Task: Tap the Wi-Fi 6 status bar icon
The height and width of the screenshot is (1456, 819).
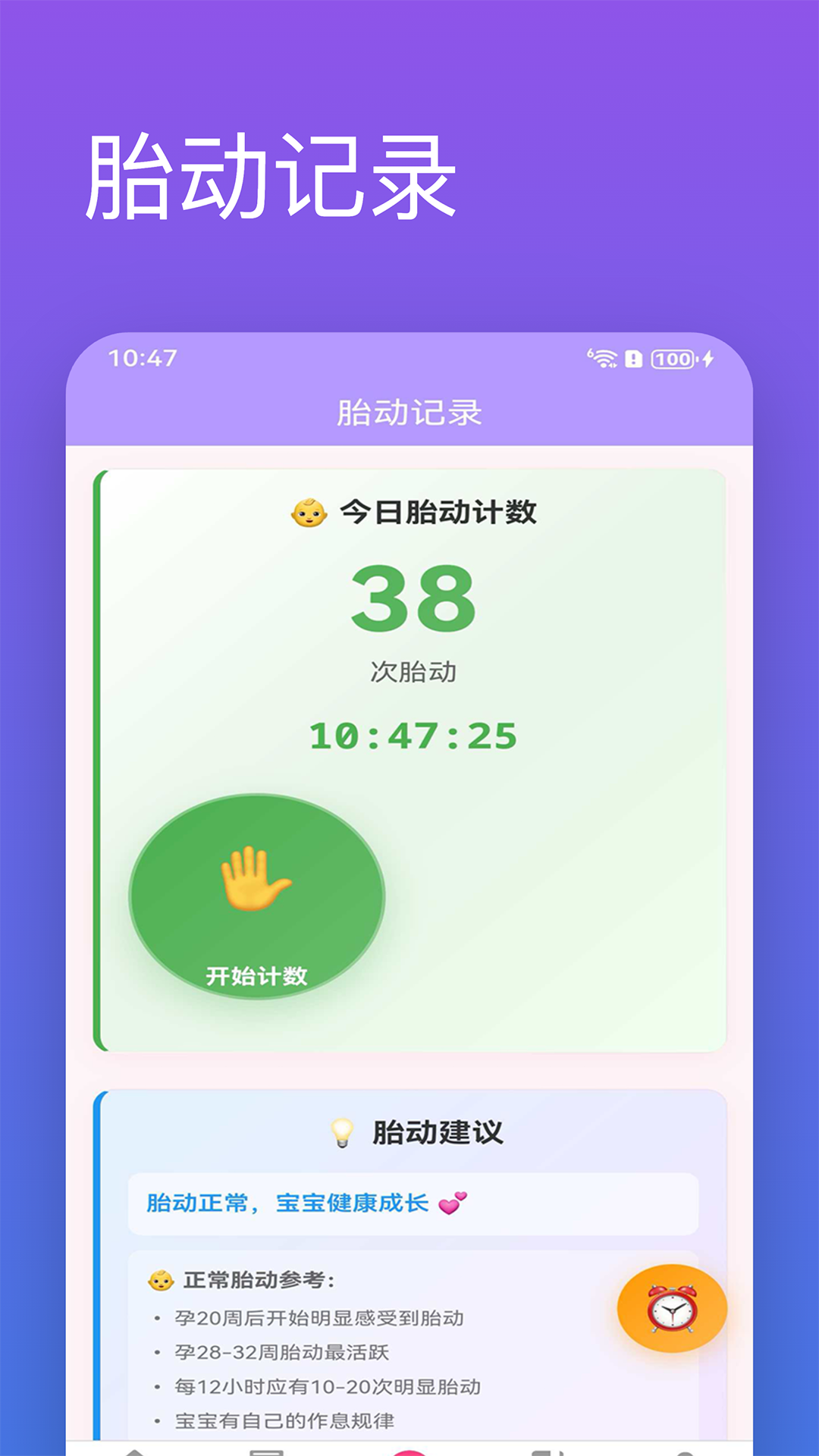Action: tap(603, 359)
